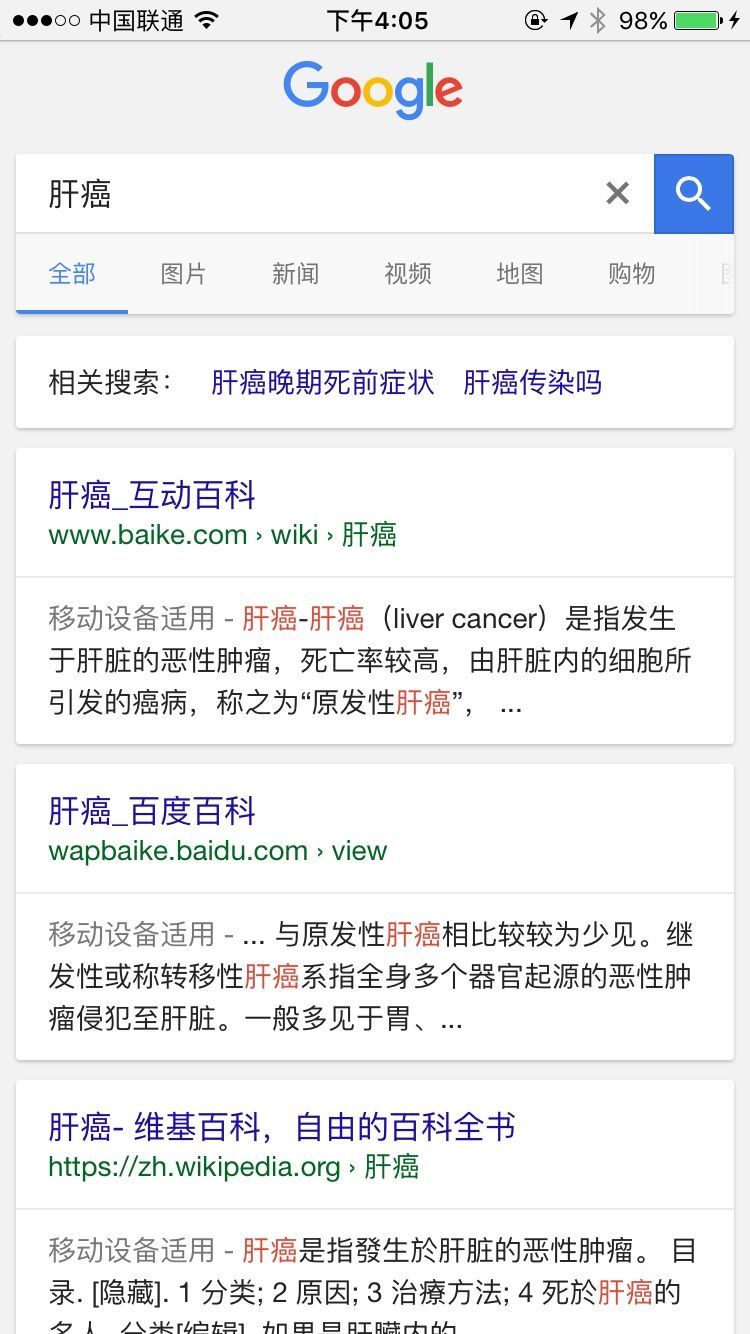Open the 肝癌- 维基百科 result
Image resolution: width=750 pixels, height=1334 pixels.
[282, 1127]
